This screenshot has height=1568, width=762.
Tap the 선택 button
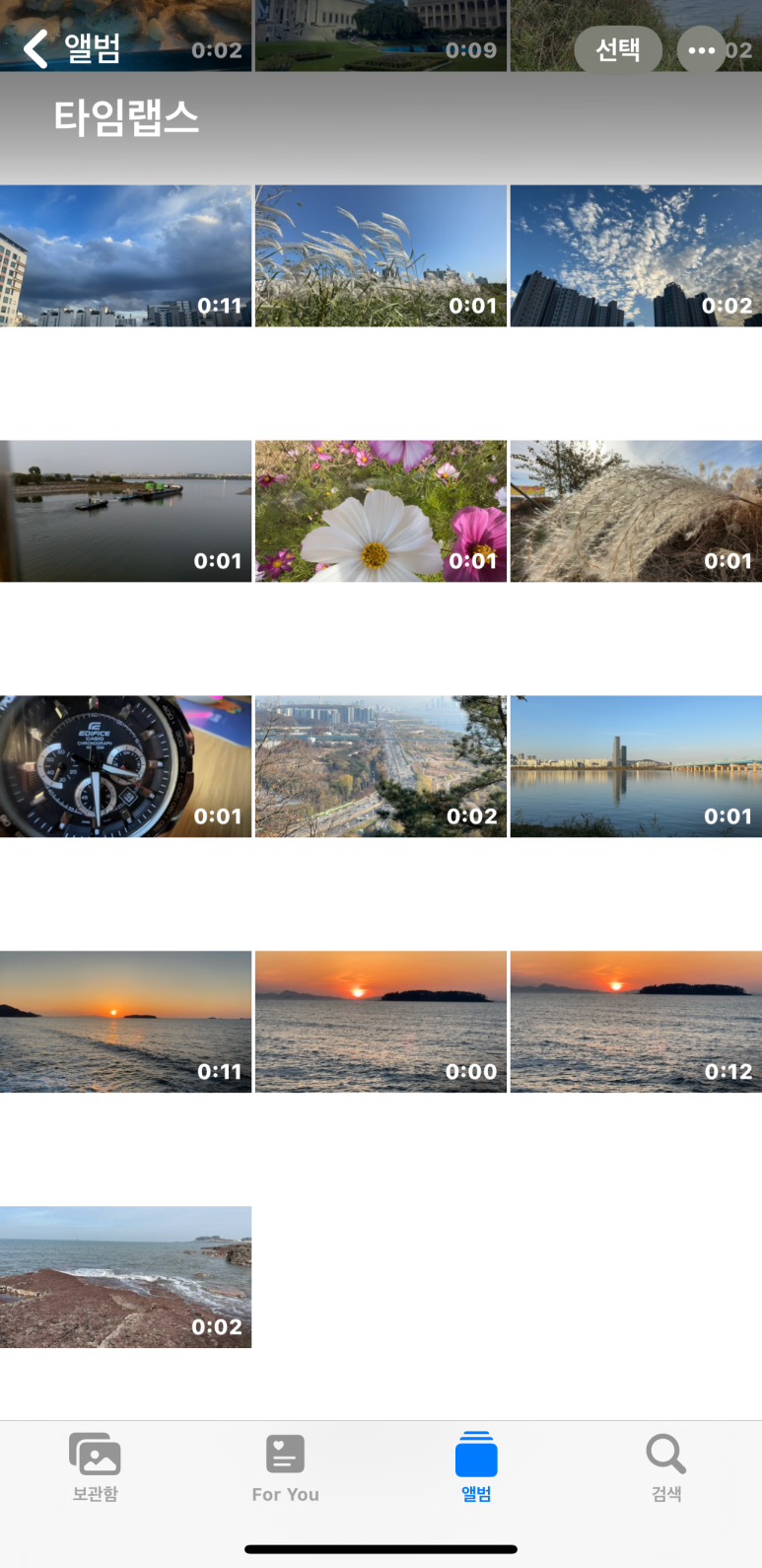point(618,49)
